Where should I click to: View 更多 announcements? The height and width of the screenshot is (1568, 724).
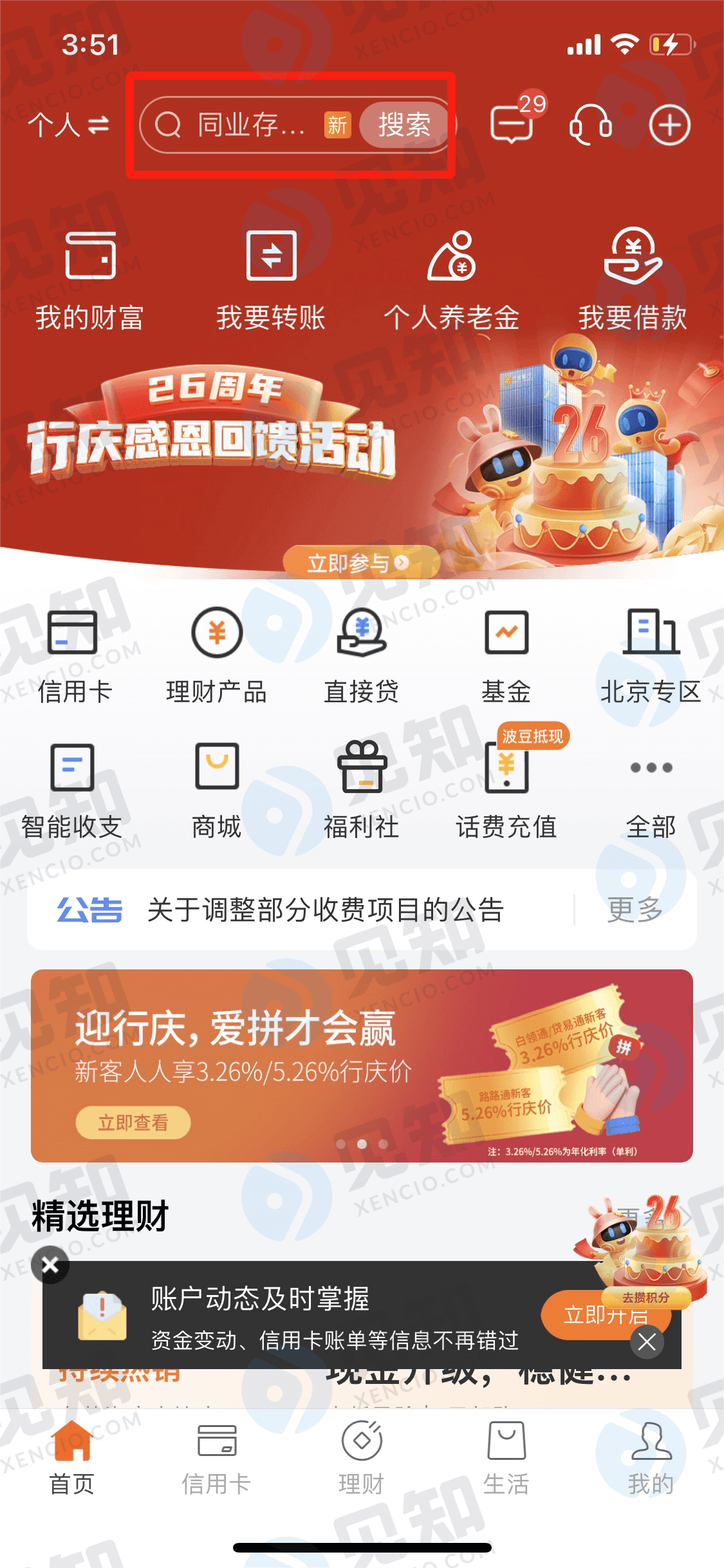point(635,910)
